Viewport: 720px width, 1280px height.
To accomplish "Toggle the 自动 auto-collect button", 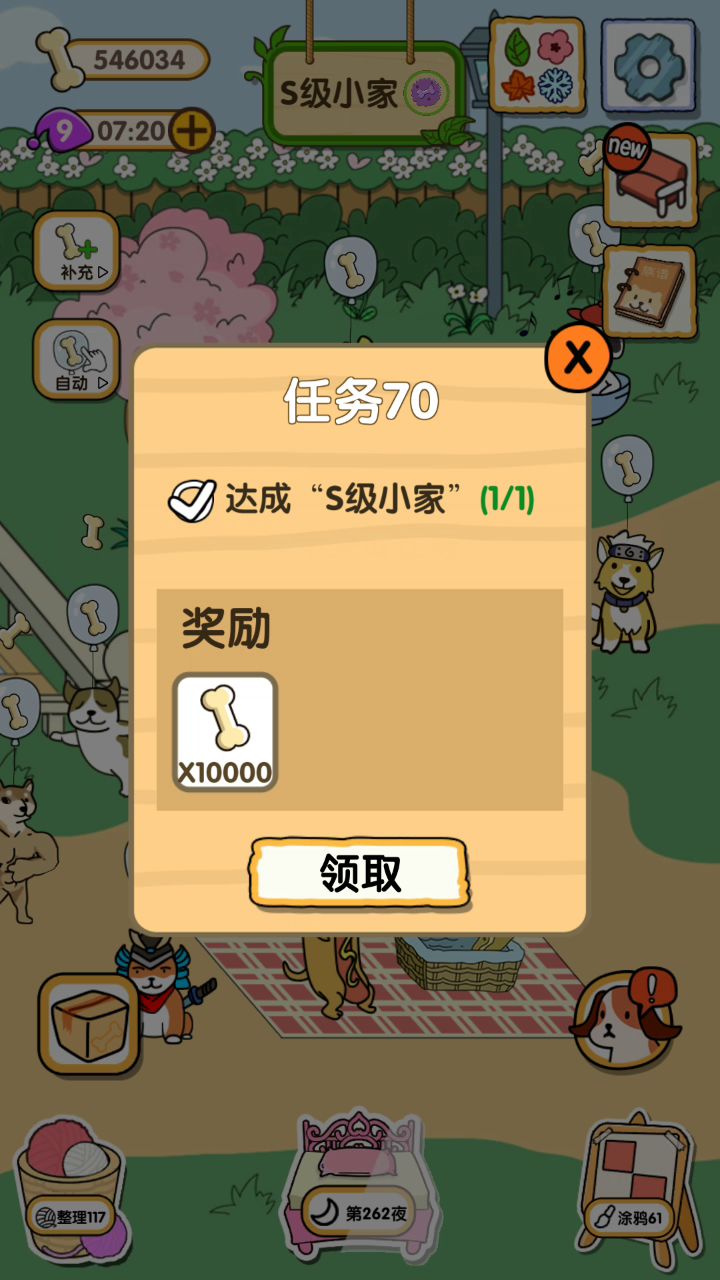I will pos(76,360).
